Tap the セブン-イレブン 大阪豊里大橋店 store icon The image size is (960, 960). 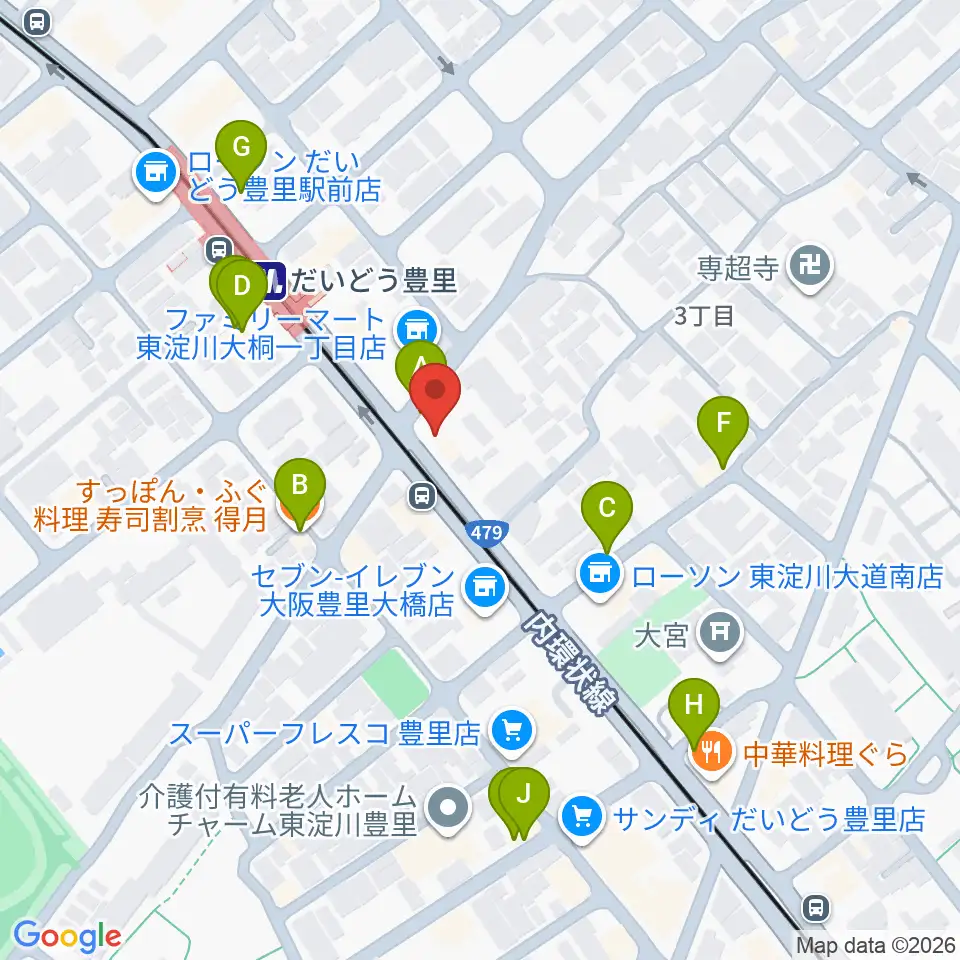click(486, 589)
